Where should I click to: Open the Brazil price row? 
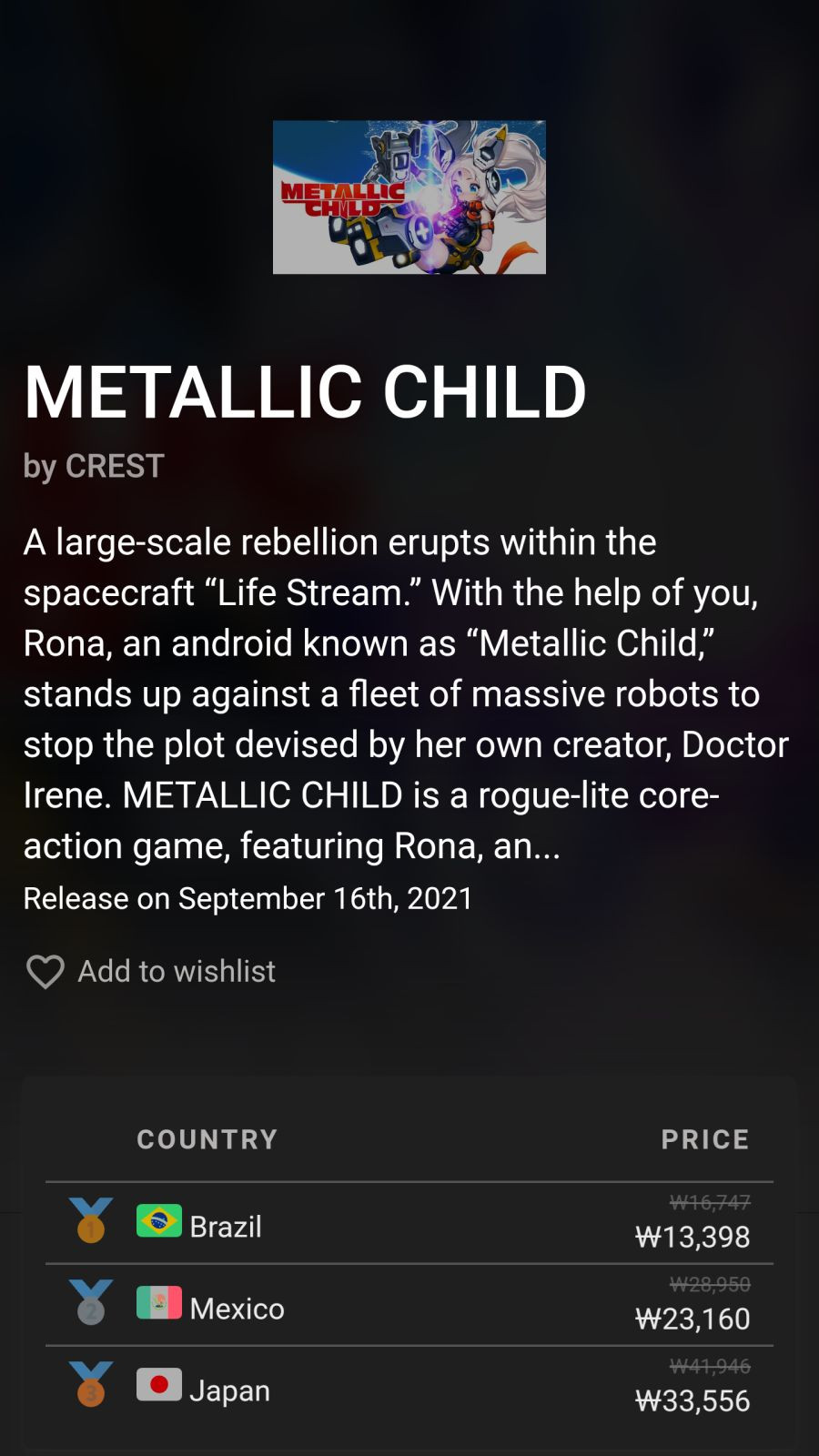tap(409, 1223)
